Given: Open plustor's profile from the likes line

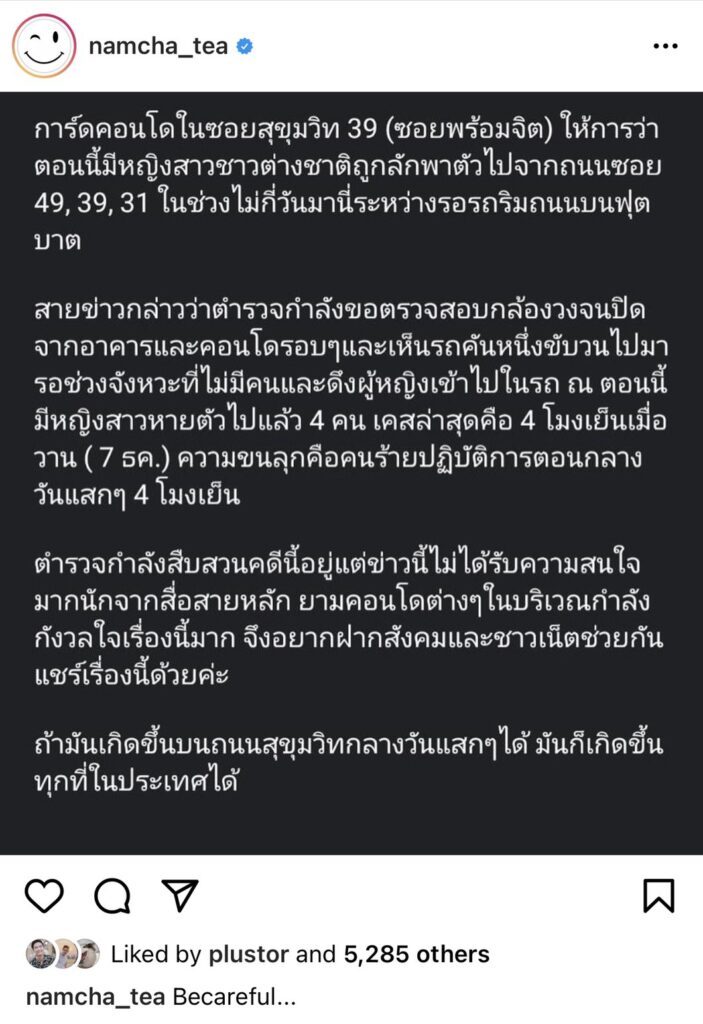Looking at the screenshot, I should [x=250, y=955].
